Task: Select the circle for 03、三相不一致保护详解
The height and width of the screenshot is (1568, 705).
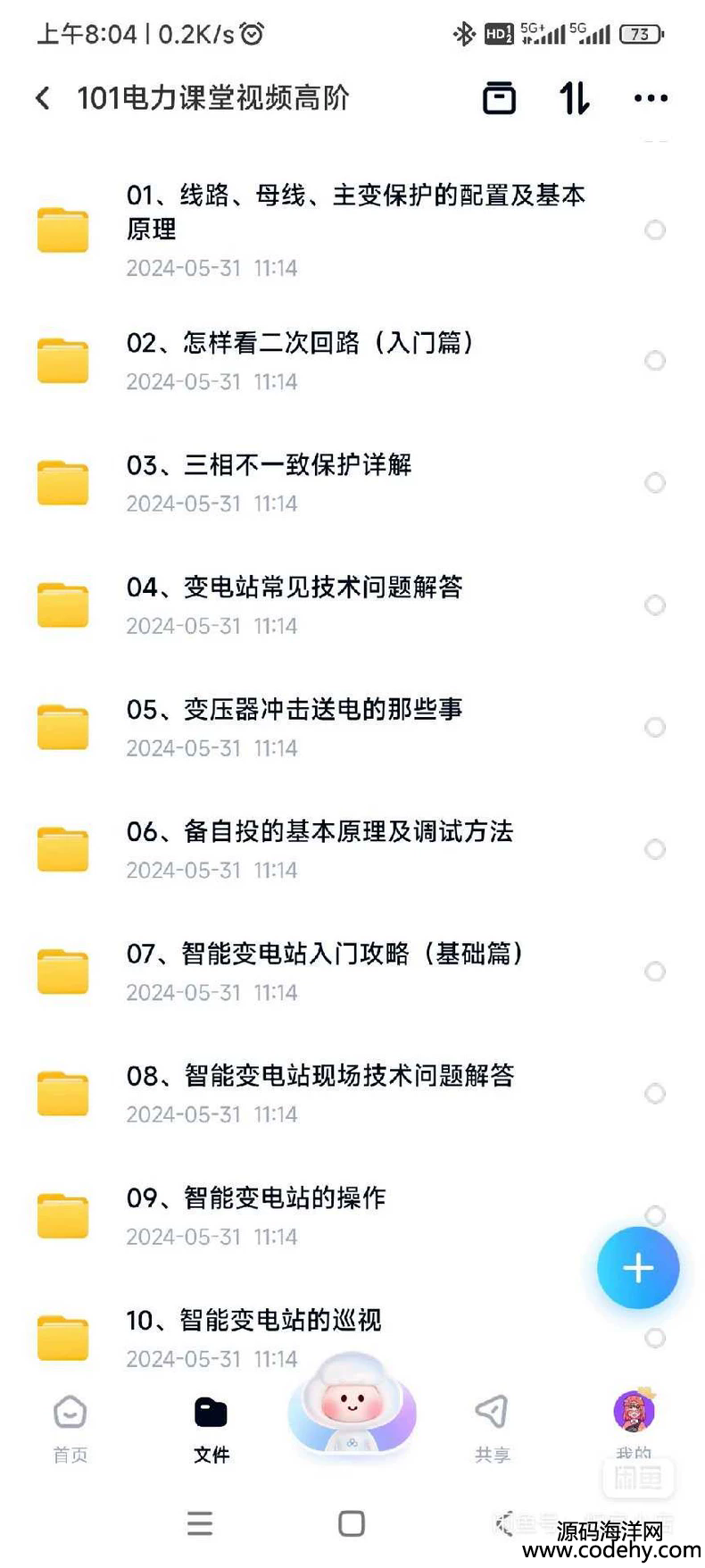Action: click(x=655, y=483)
